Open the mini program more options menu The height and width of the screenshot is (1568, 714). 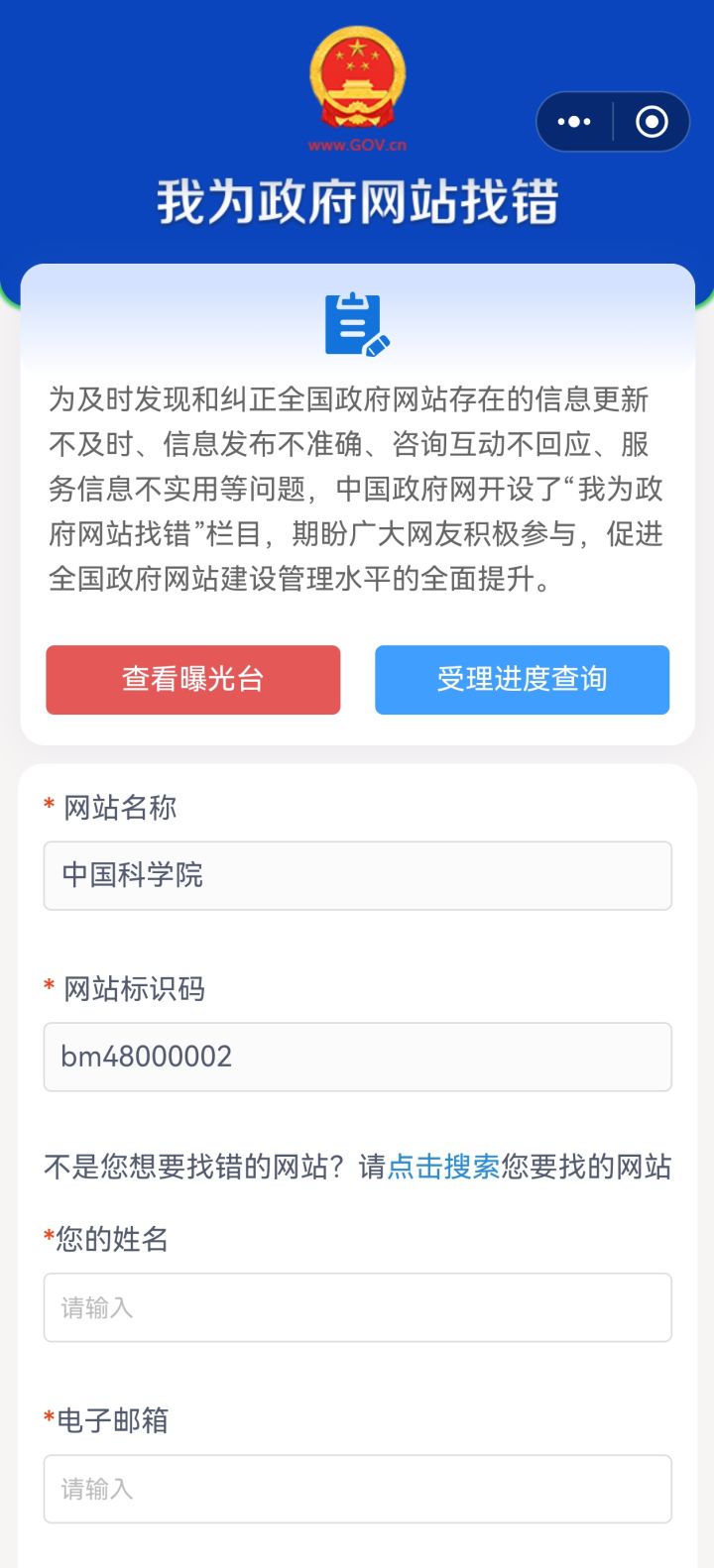point(574,122)
